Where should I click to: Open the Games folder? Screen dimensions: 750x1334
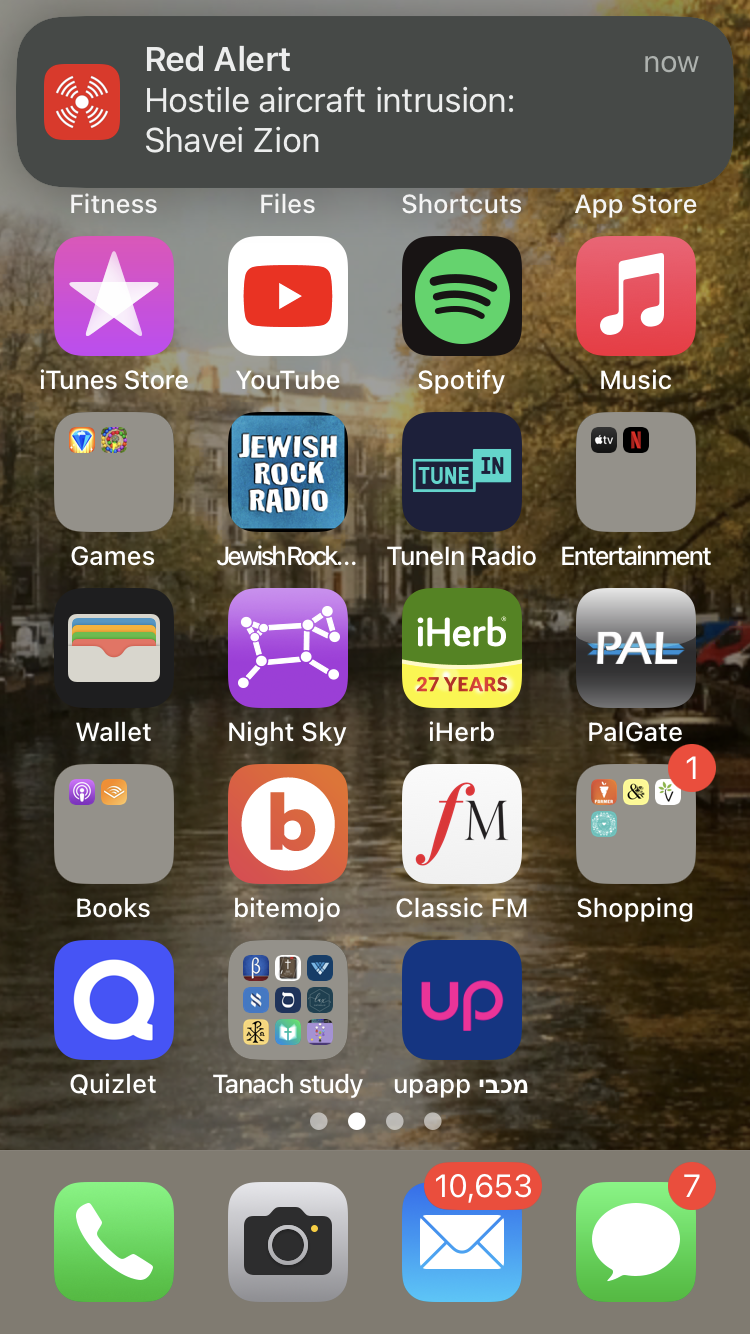113,472
